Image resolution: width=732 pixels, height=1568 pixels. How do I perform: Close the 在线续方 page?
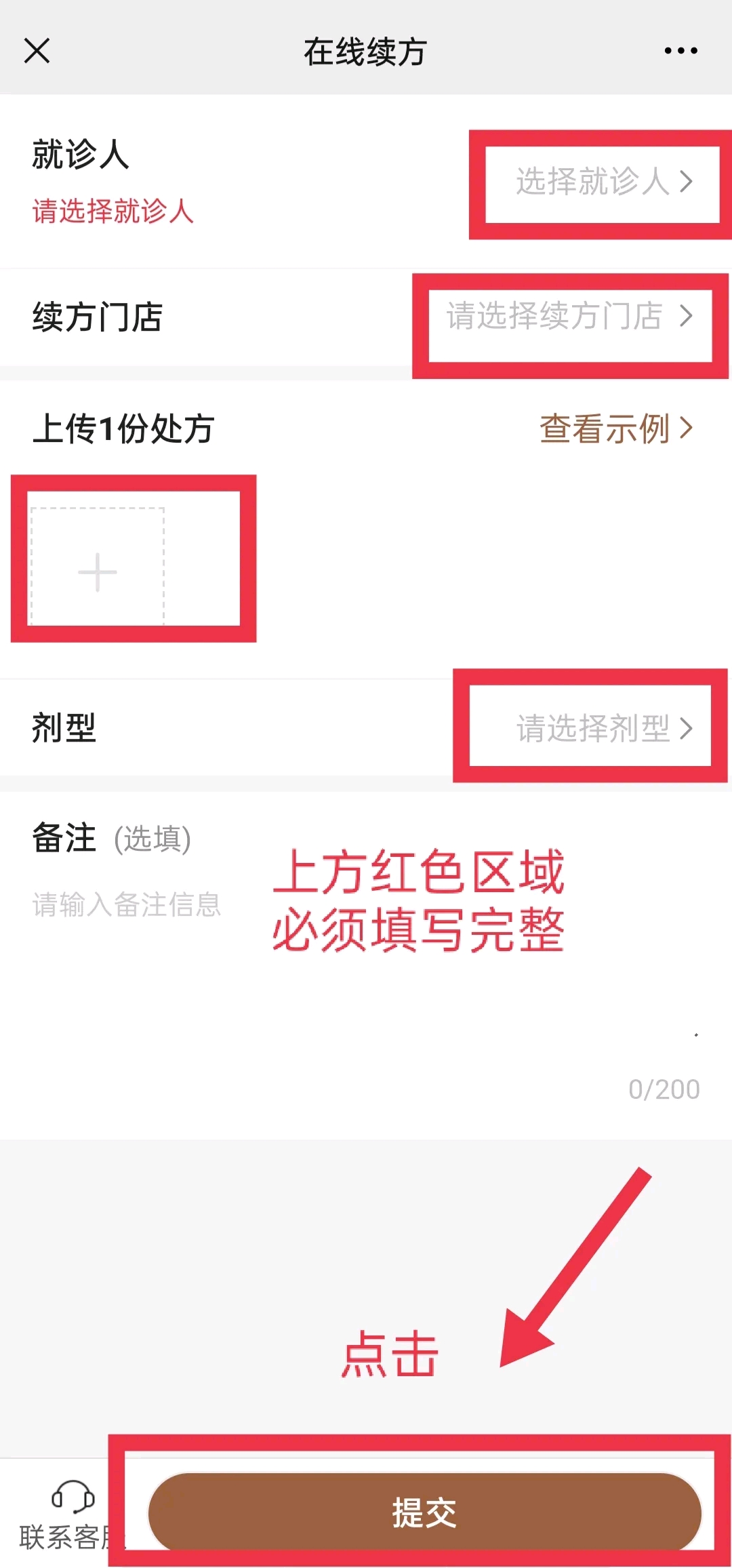click(37, 51)
